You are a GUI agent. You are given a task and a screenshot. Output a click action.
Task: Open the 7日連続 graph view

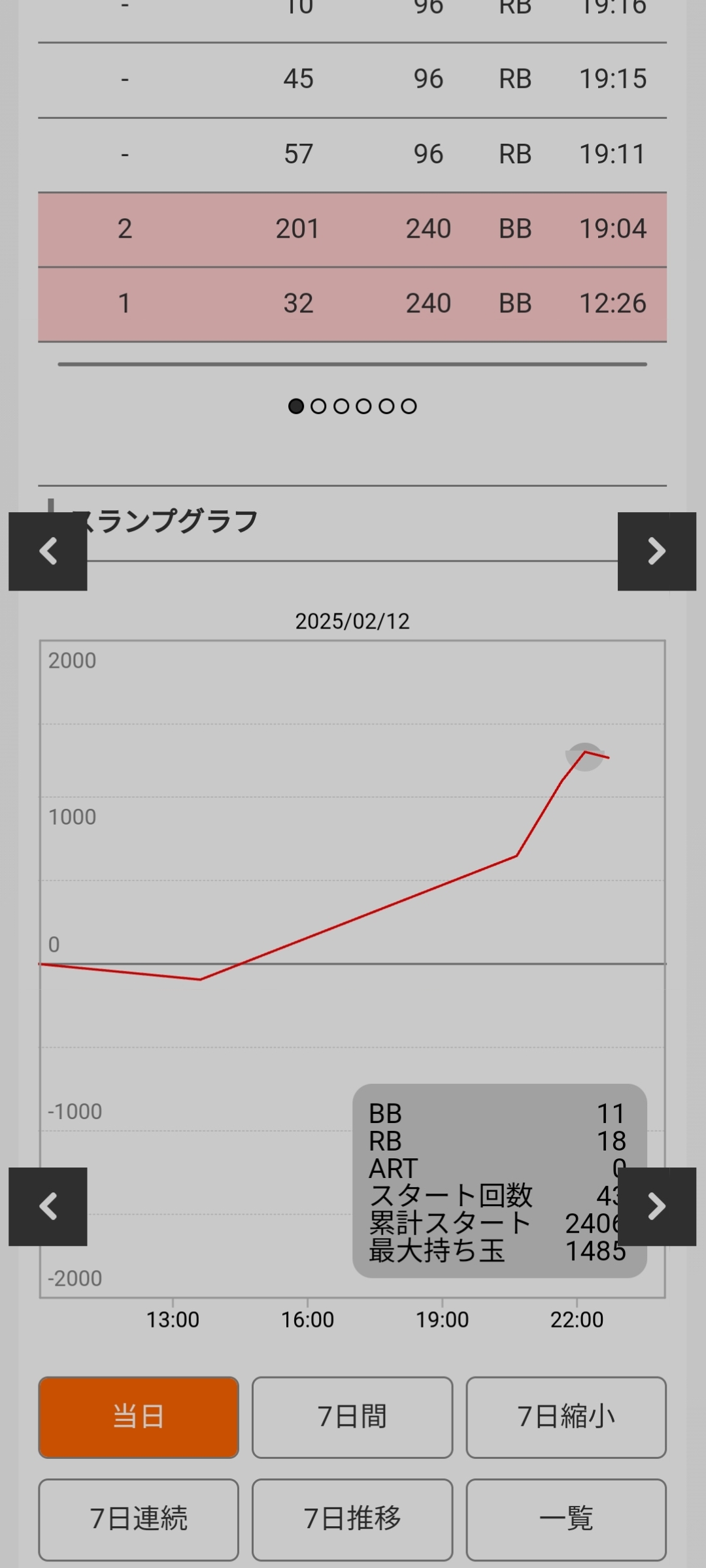pos(139,1519)
